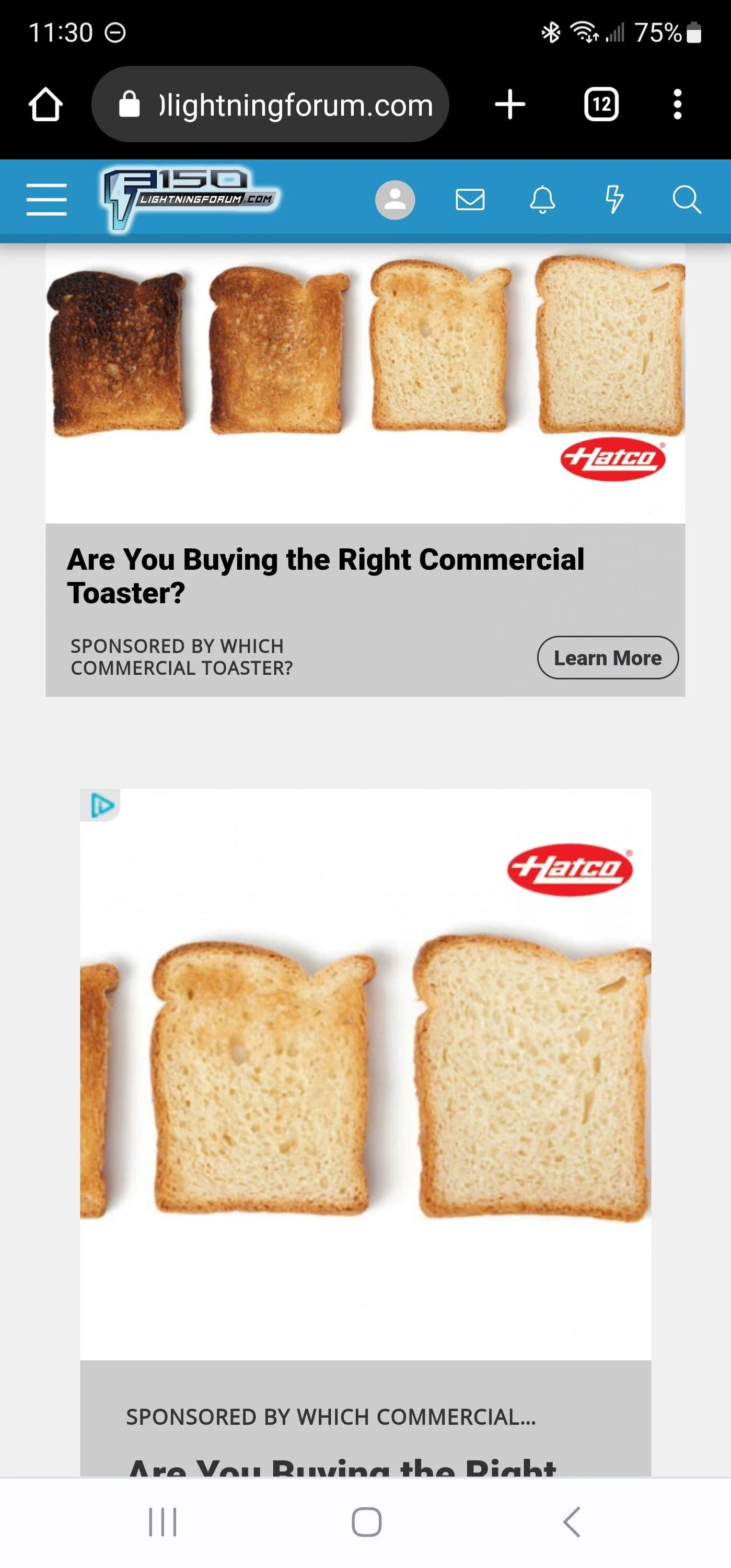View the 12 open tabs
The image size is (731, 1568).
[x=601, y=105]
